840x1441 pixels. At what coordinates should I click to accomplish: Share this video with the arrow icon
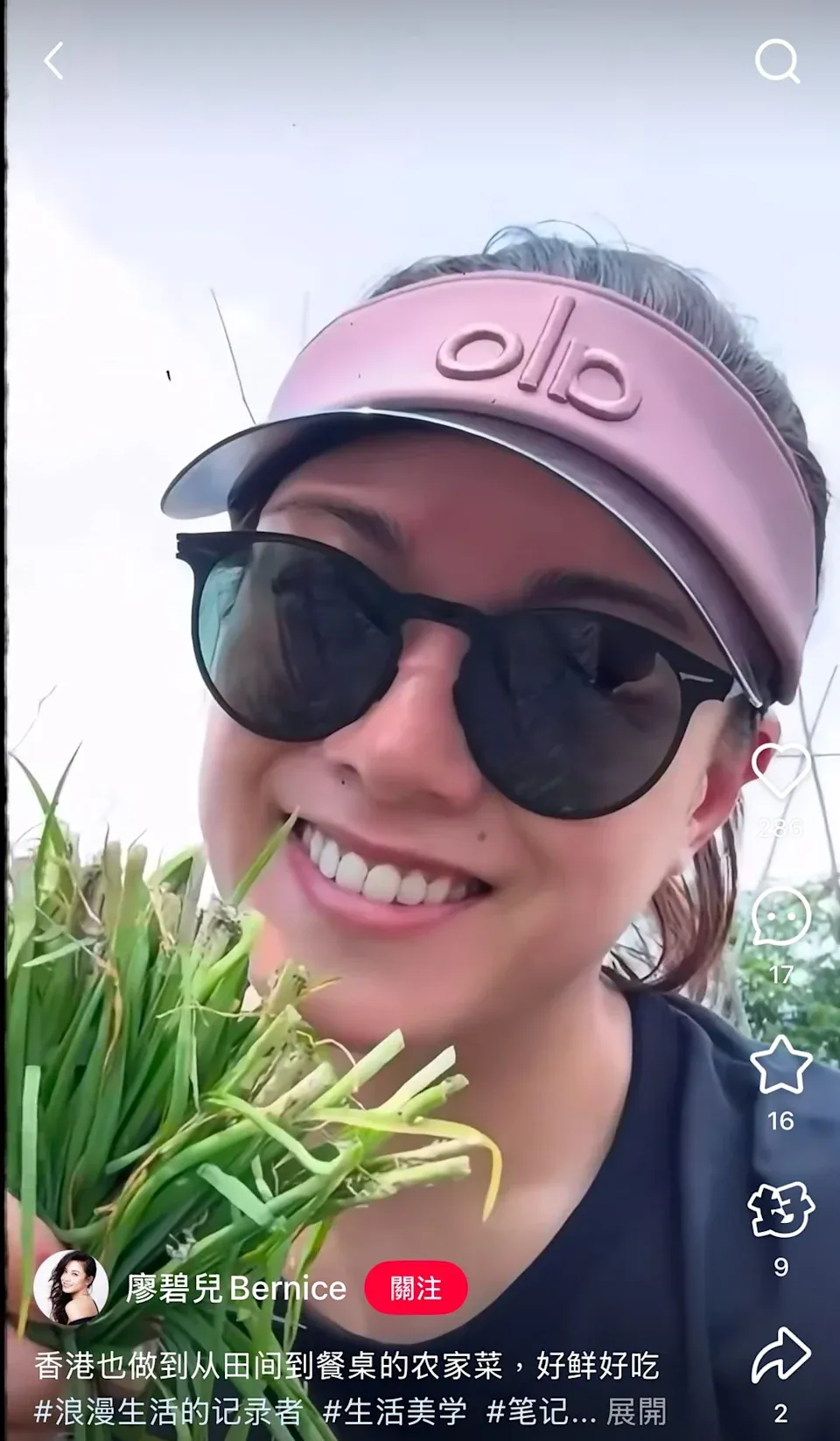[x=780, y=1355]
